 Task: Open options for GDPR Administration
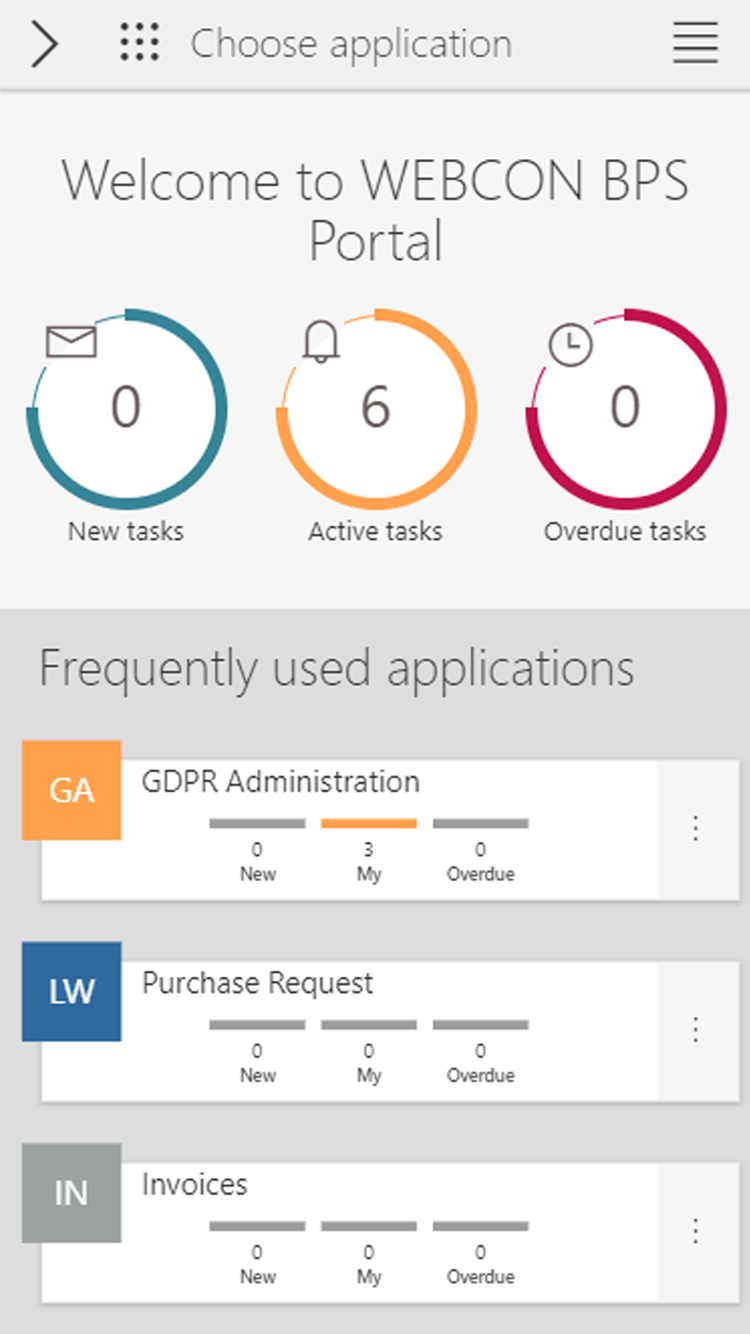pos(697,829)
